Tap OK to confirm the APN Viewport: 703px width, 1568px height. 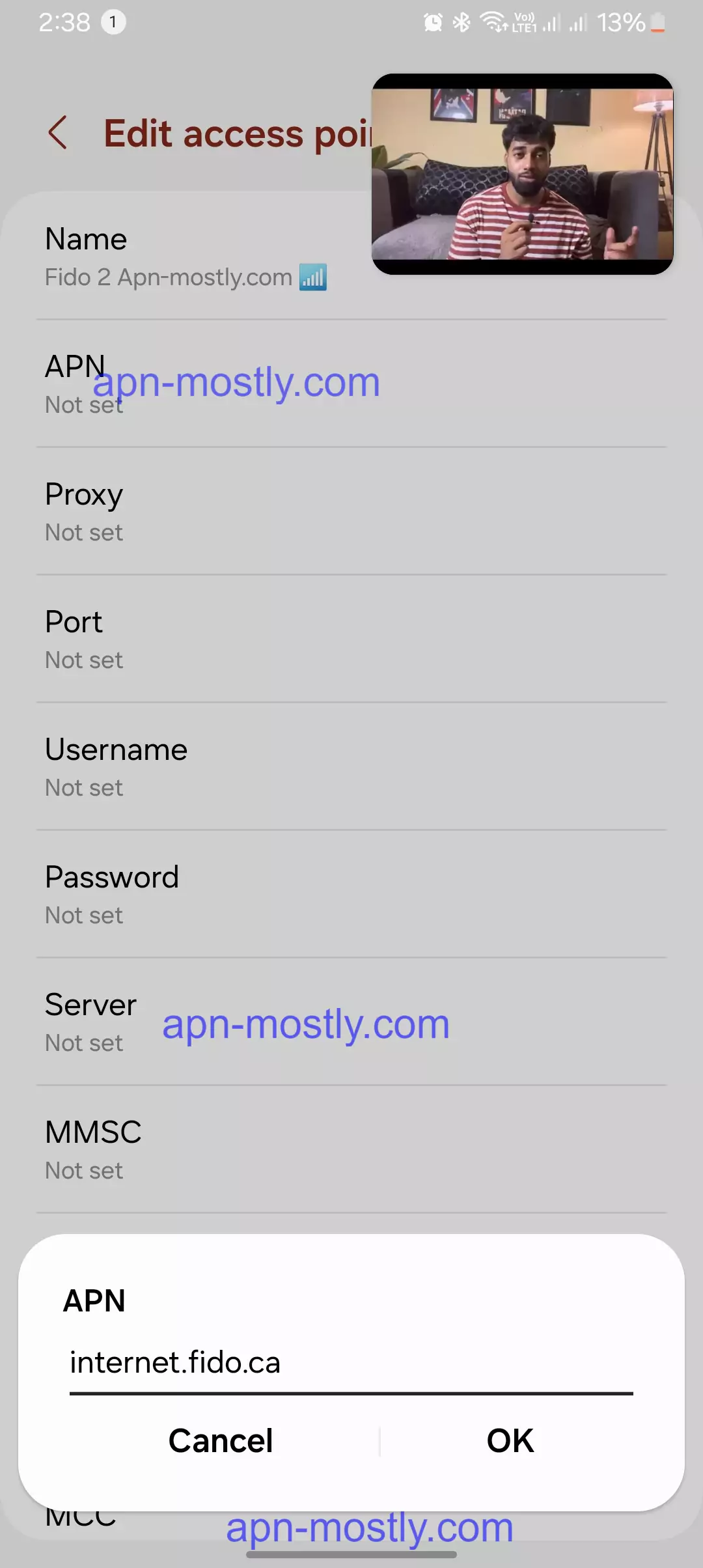510,1441
